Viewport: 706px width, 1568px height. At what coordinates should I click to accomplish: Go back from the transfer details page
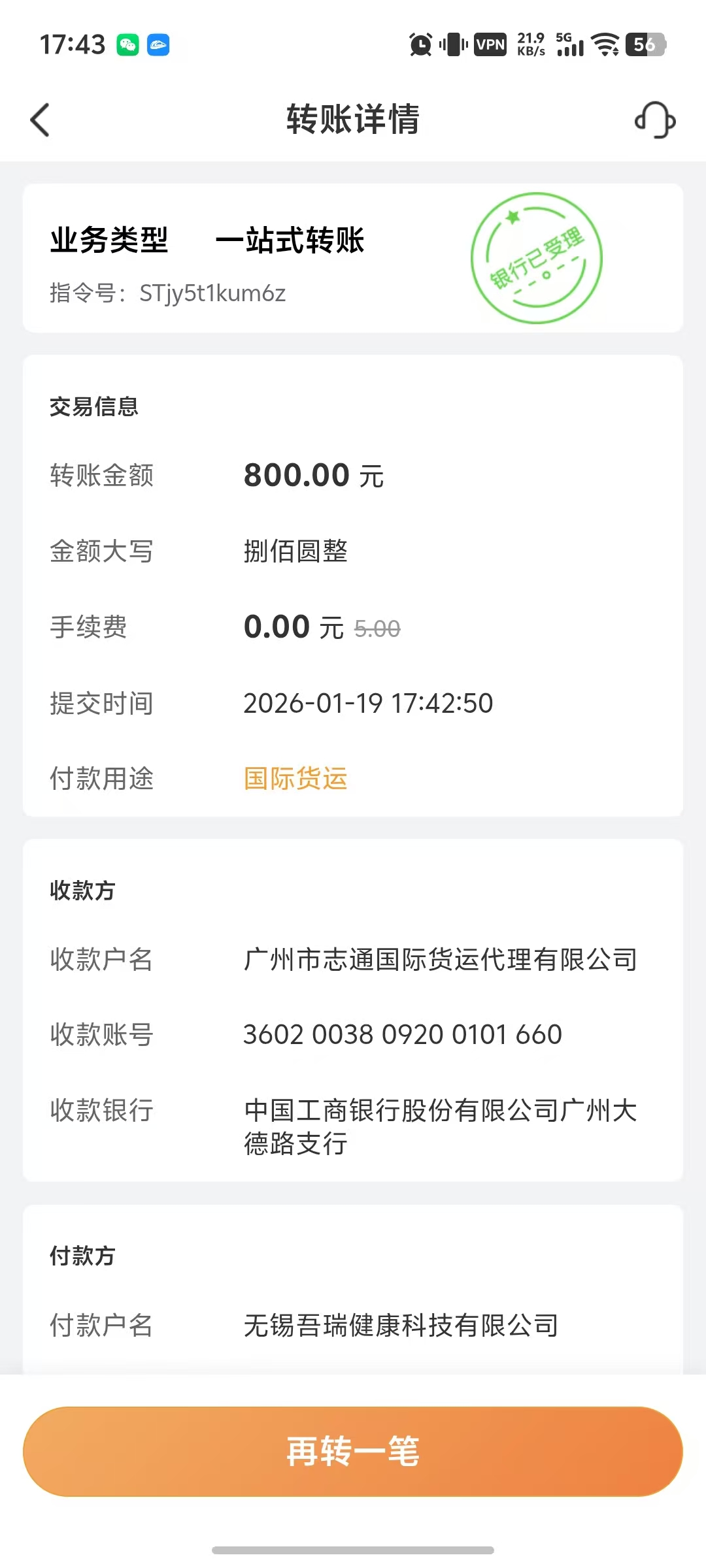41,120
